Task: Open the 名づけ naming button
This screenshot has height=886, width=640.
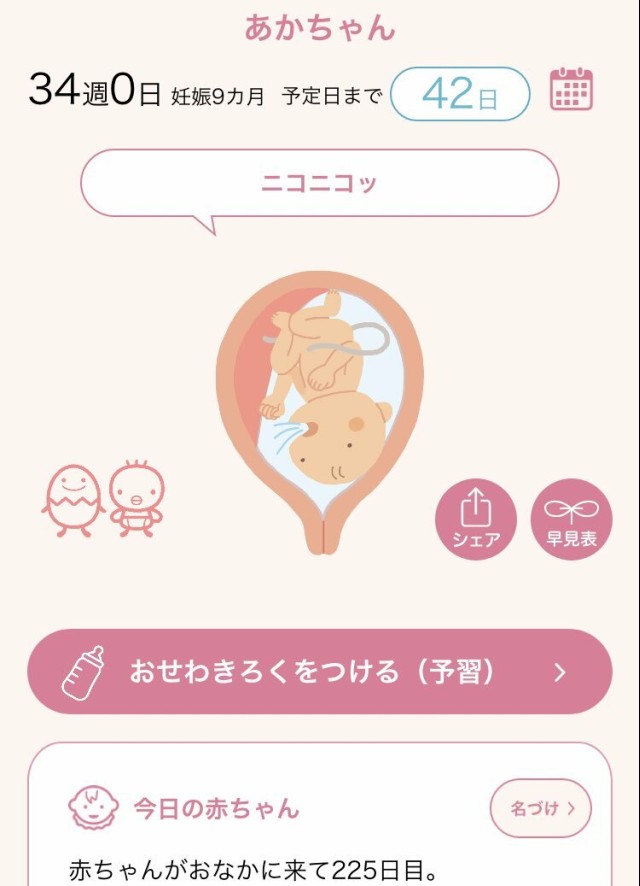Action: click(541, 808)
